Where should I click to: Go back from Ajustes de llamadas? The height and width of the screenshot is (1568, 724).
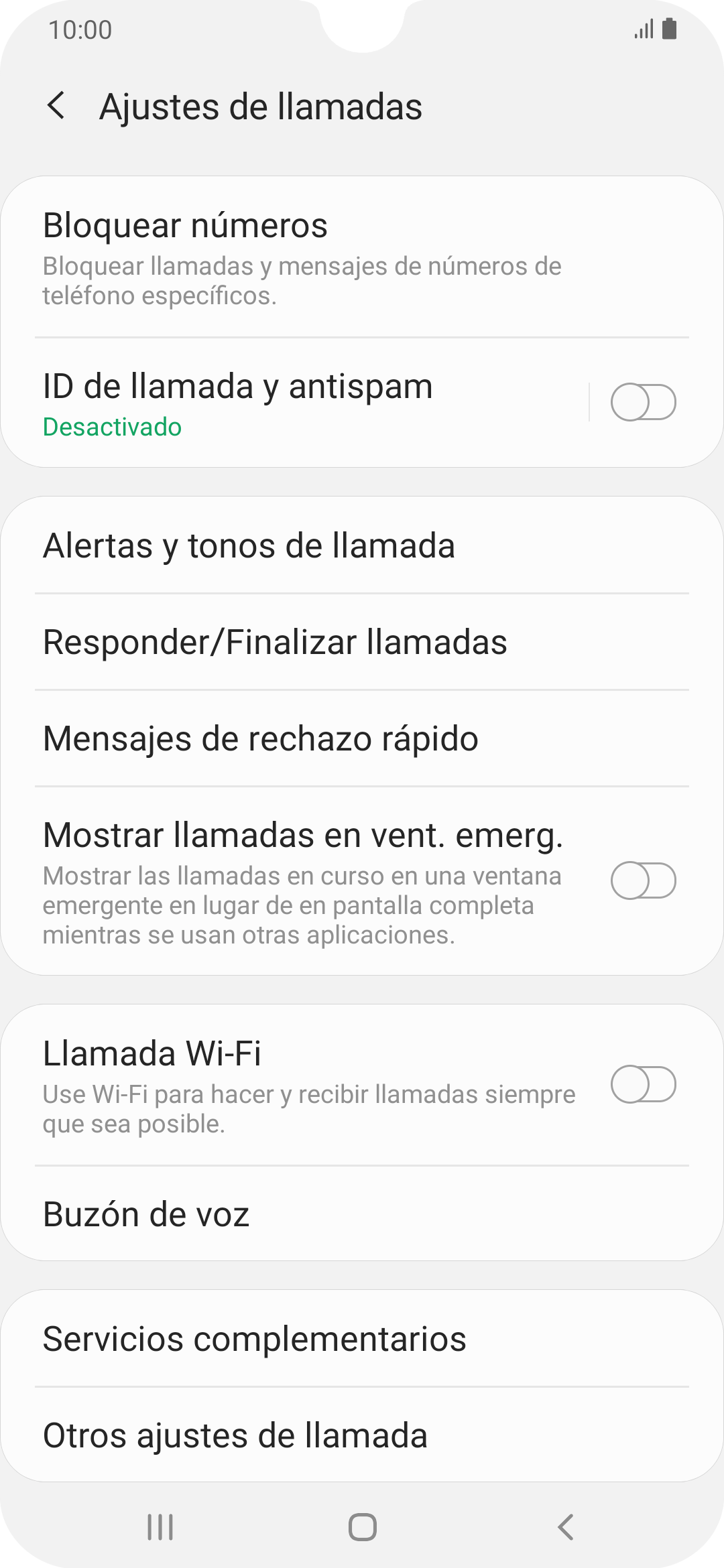(x=56, y=106)
